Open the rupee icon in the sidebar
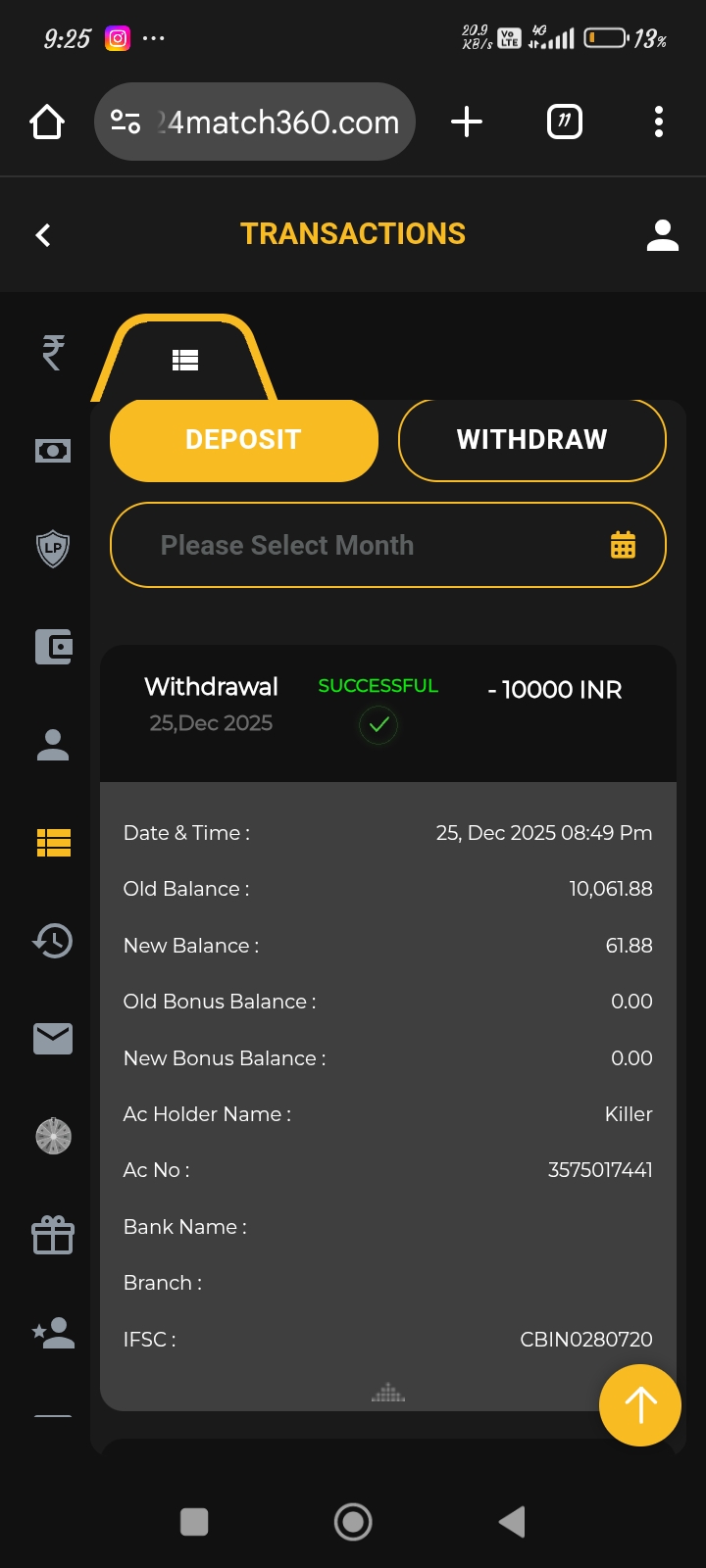 [53, 353]
